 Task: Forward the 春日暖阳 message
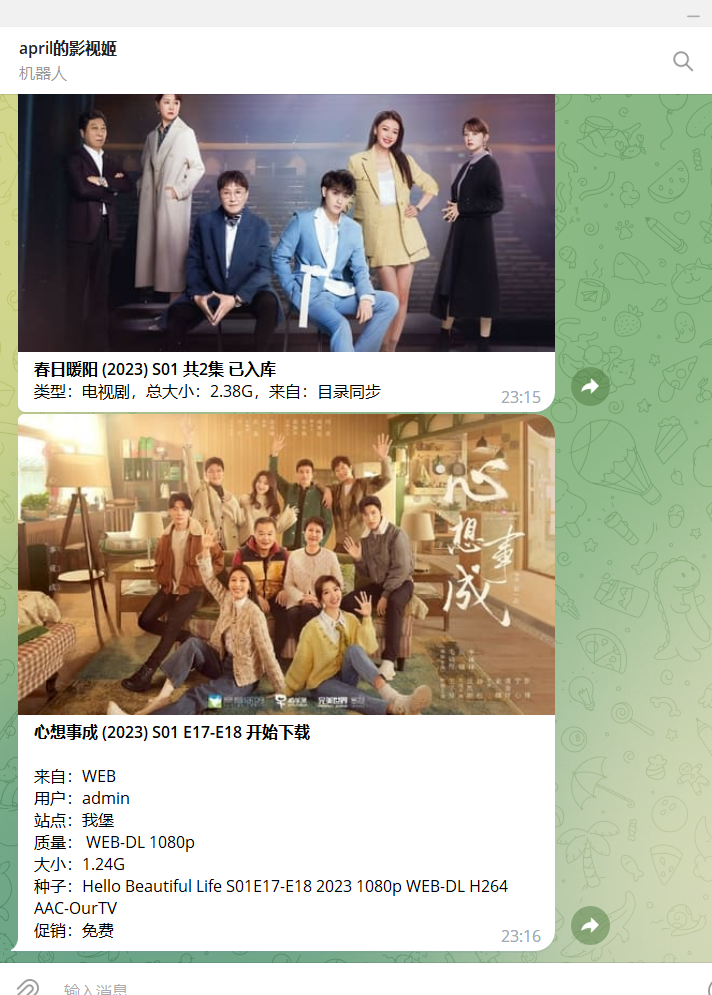click(x=590, y=386)
